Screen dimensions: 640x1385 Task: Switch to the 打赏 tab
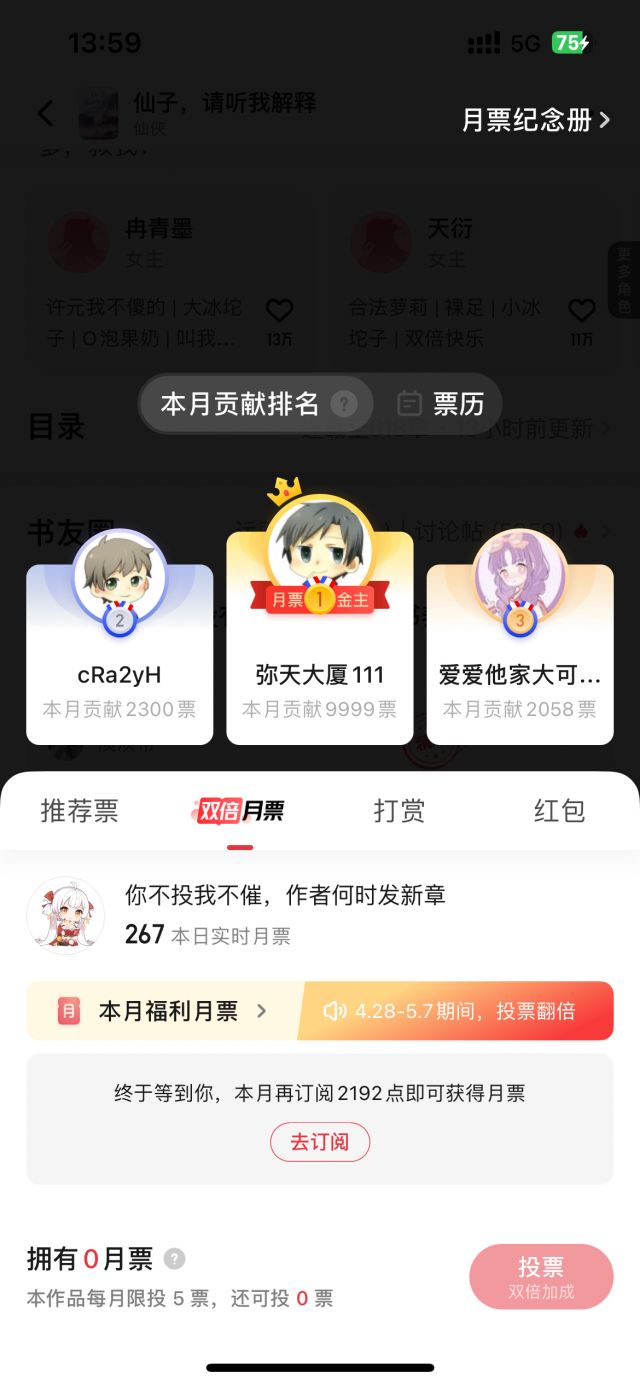[x=399, y=810]
